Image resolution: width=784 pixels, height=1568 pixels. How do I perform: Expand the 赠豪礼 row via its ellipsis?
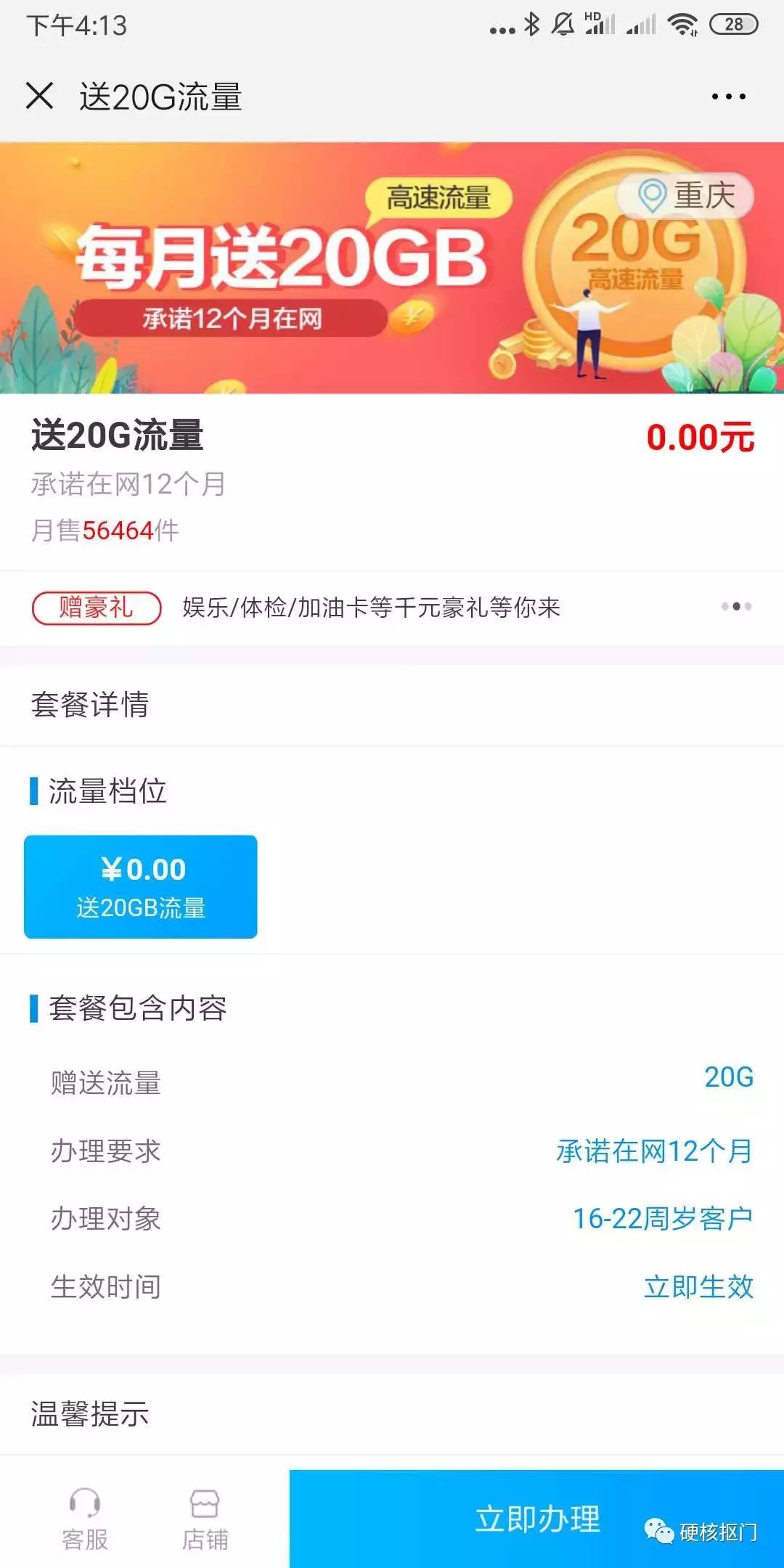click(735, 608)
